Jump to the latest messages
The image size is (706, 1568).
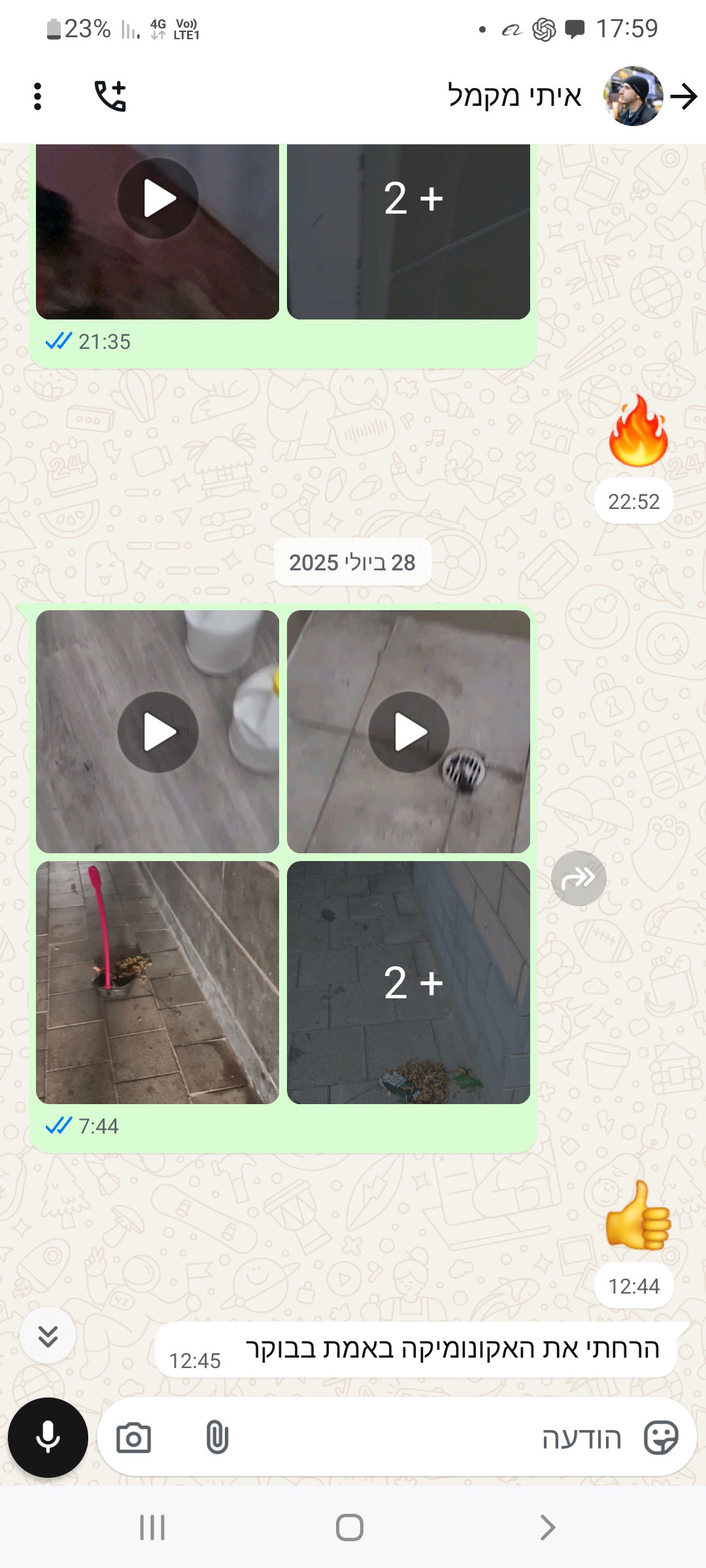tap(48, 1335)
